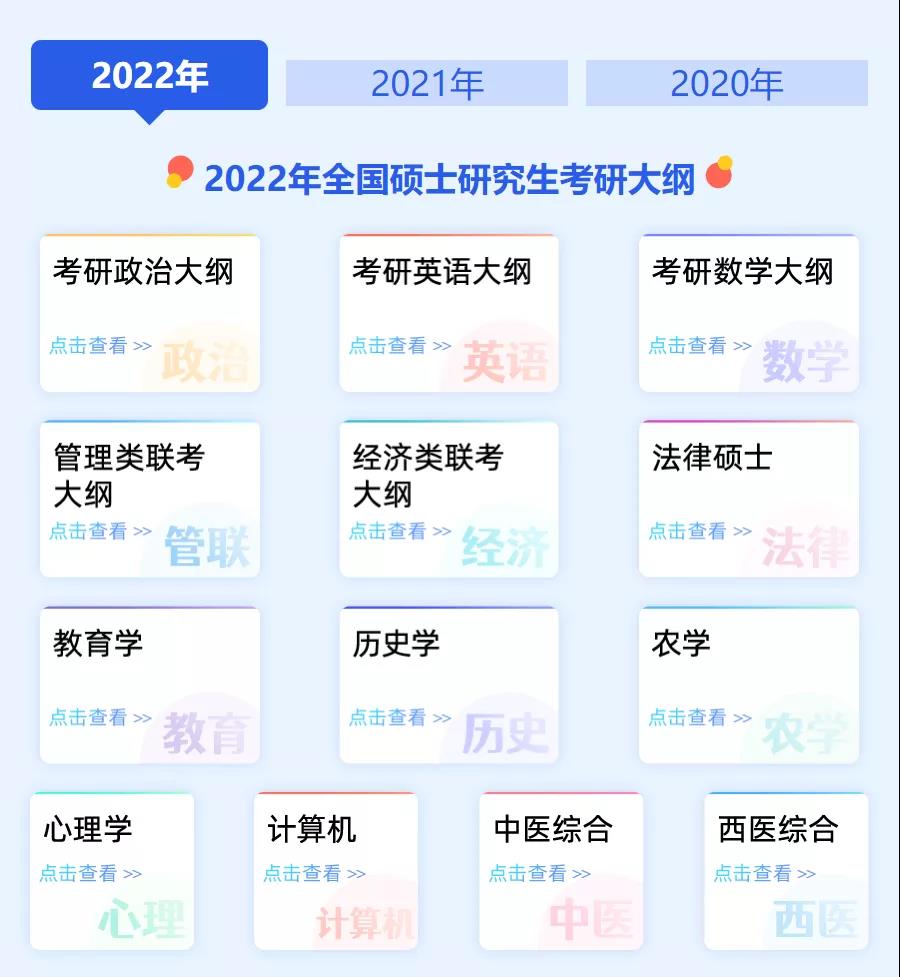
Task: Open the 法律硕士 syllabus card
Action: 748,499
